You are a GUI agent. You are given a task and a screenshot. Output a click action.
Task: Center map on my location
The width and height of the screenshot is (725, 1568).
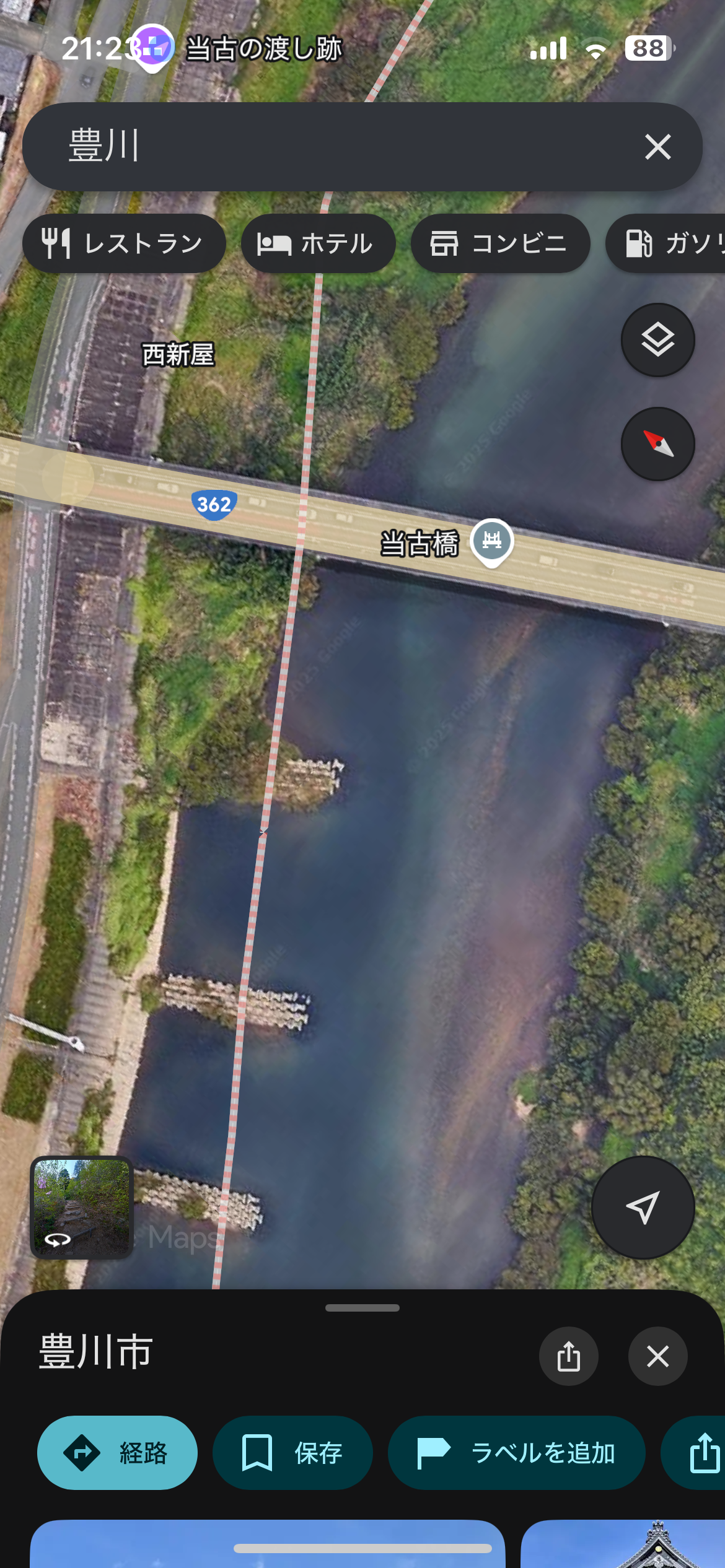(643, 1207)
